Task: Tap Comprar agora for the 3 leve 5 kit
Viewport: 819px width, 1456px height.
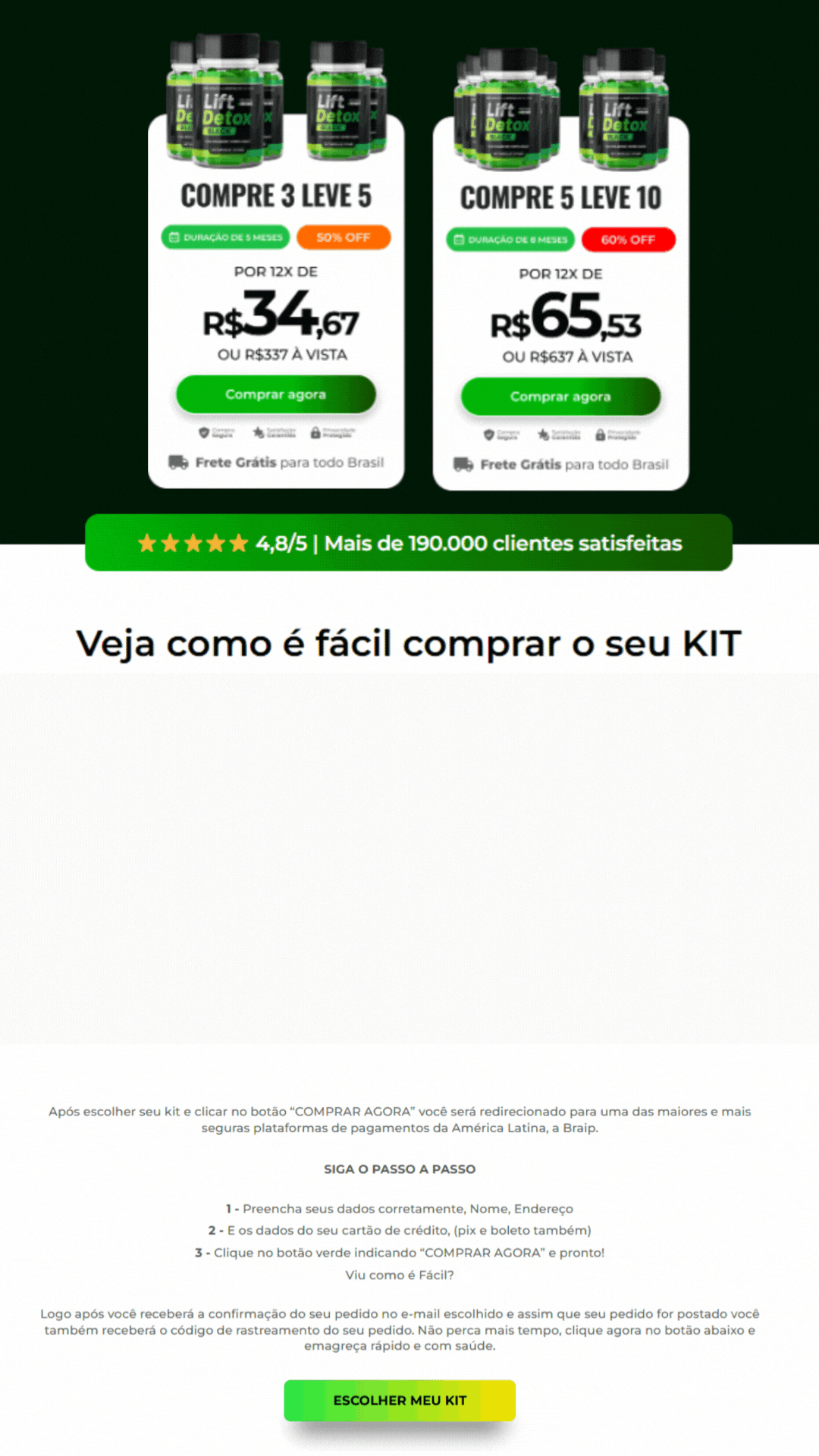Action: point(276,394)
